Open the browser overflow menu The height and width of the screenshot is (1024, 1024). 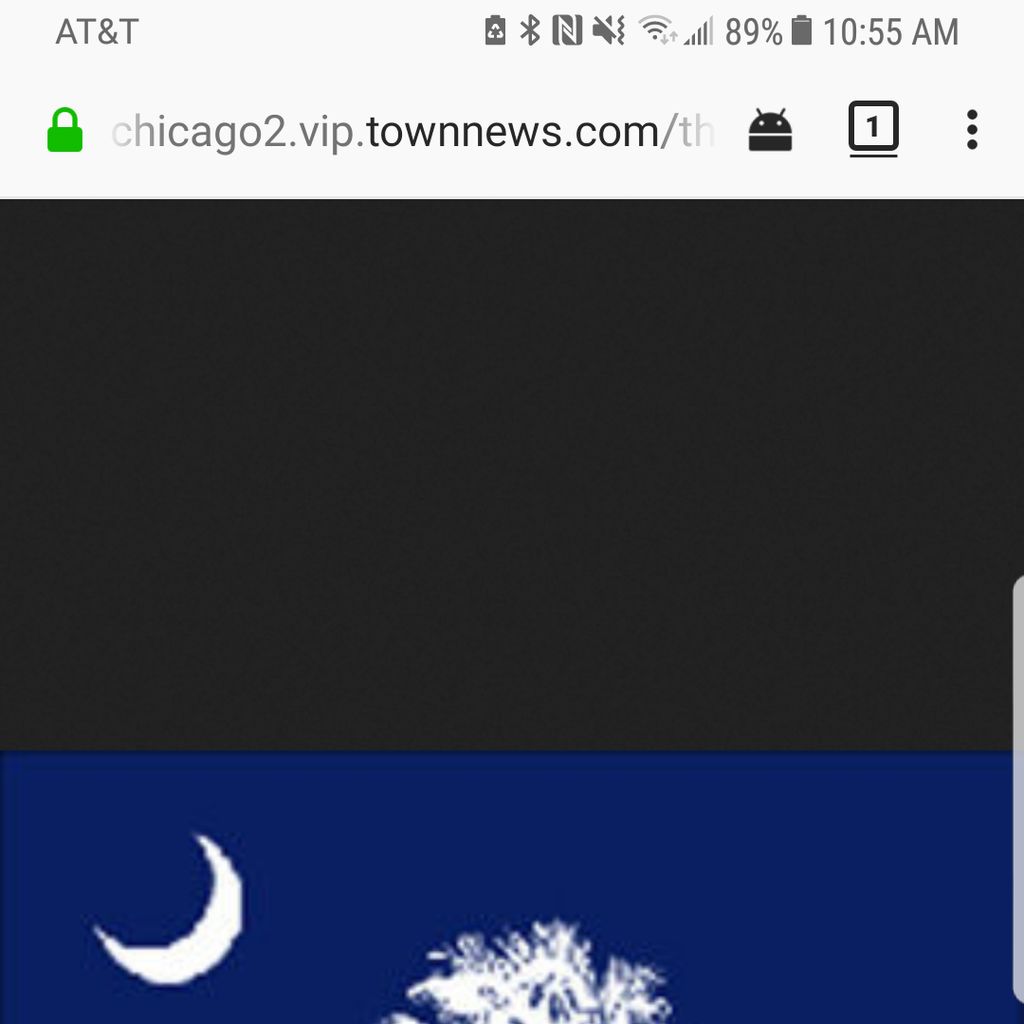(x=971, y=131)
